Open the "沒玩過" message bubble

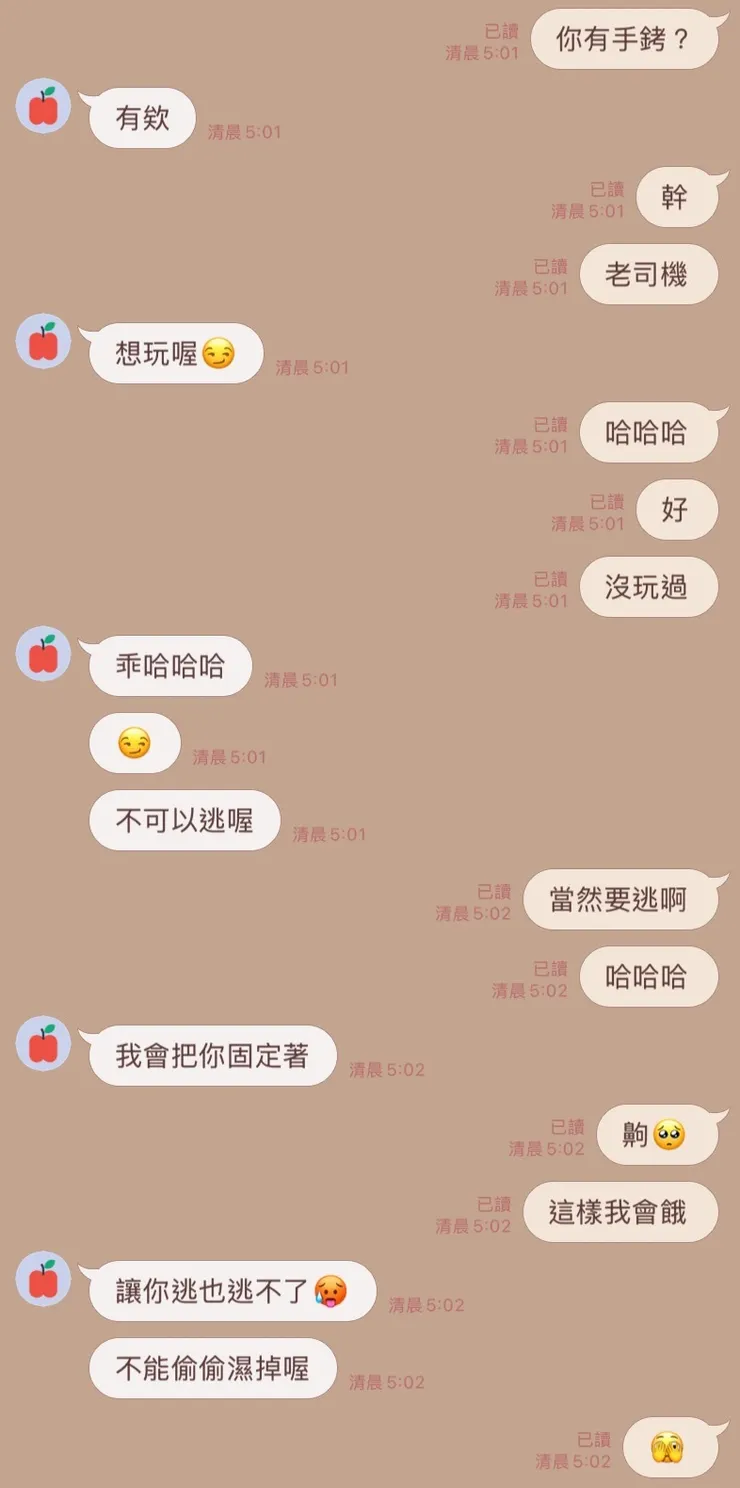(648, 588)
